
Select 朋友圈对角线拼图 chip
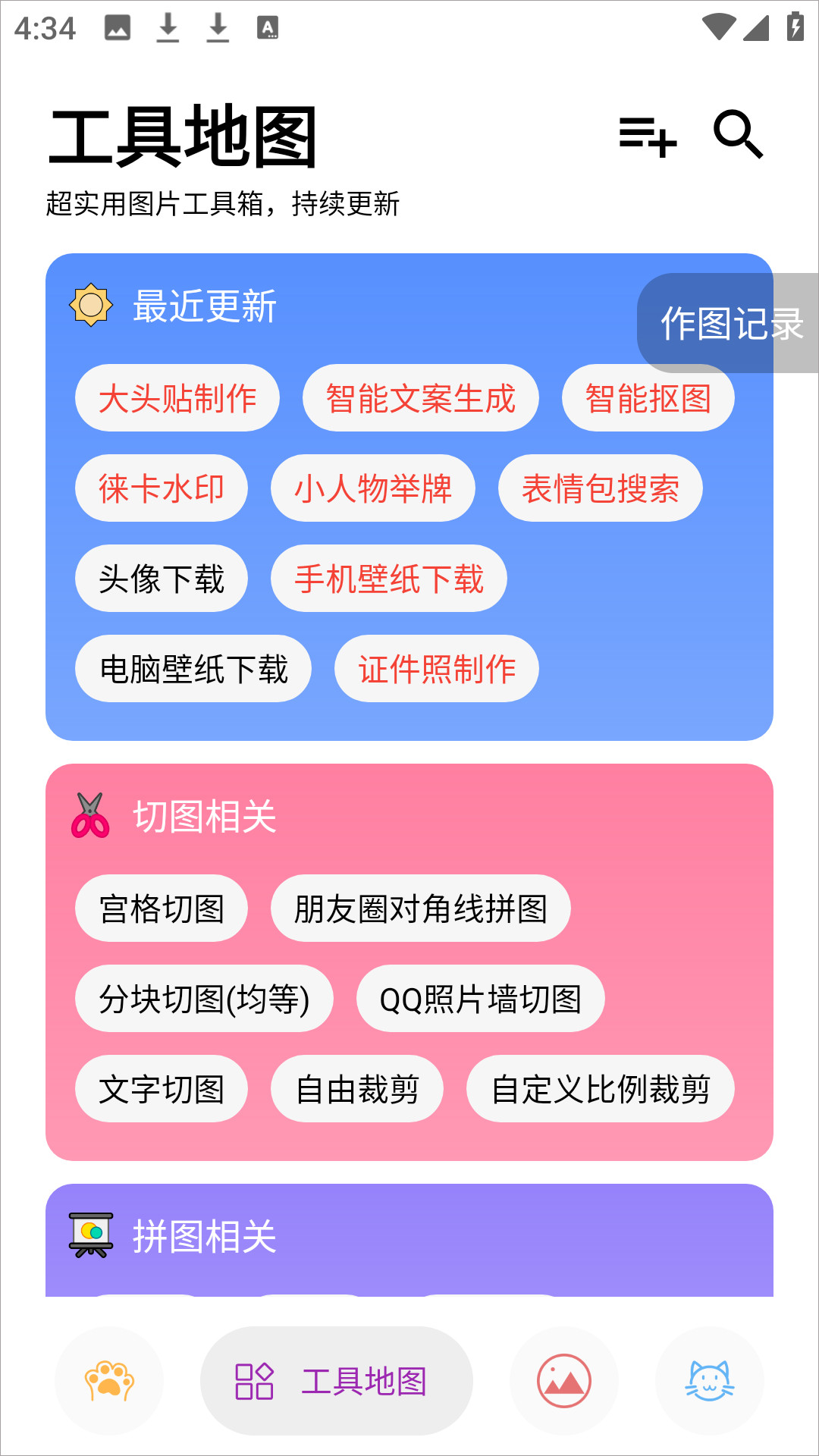[x=421, y=908]
